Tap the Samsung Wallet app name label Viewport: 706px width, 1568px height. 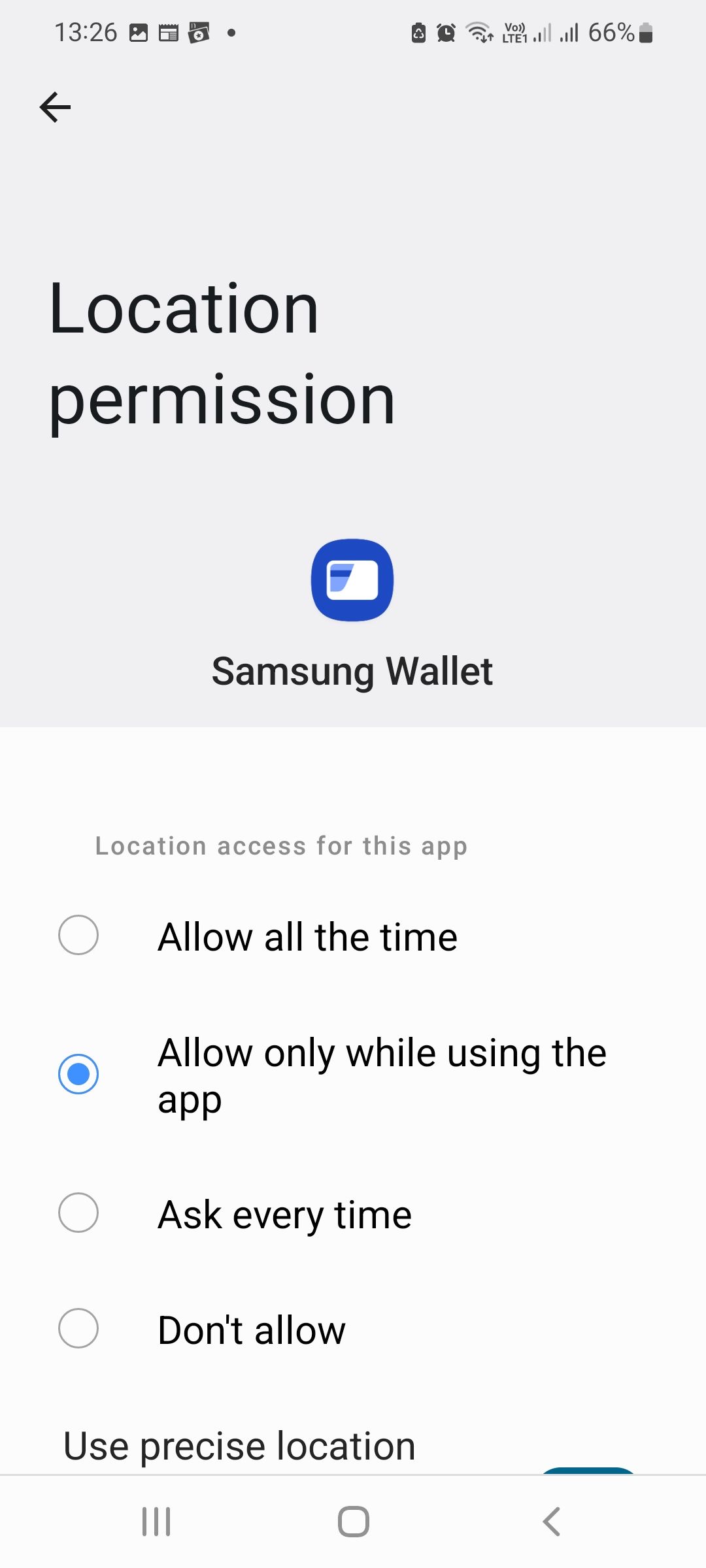(352, 670)
